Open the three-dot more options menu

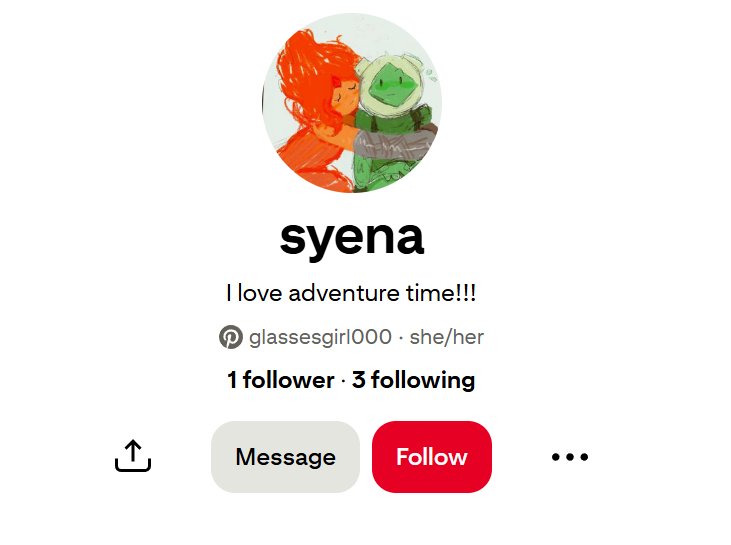(570, 457)
